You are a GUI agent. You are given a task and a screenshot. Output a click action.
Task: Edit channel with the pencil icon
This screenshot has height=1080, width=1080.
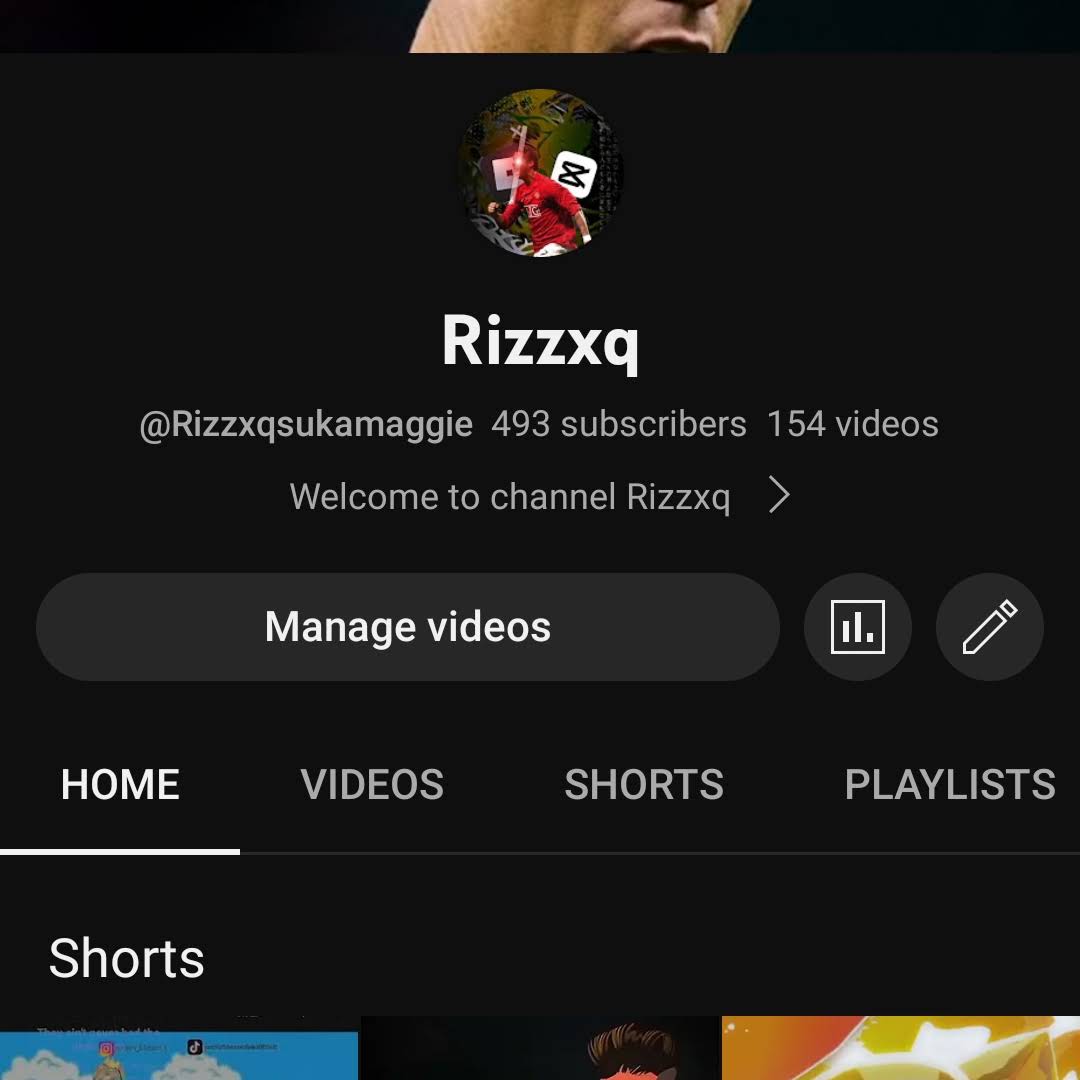pyautogui.click(x=989, y=627)
